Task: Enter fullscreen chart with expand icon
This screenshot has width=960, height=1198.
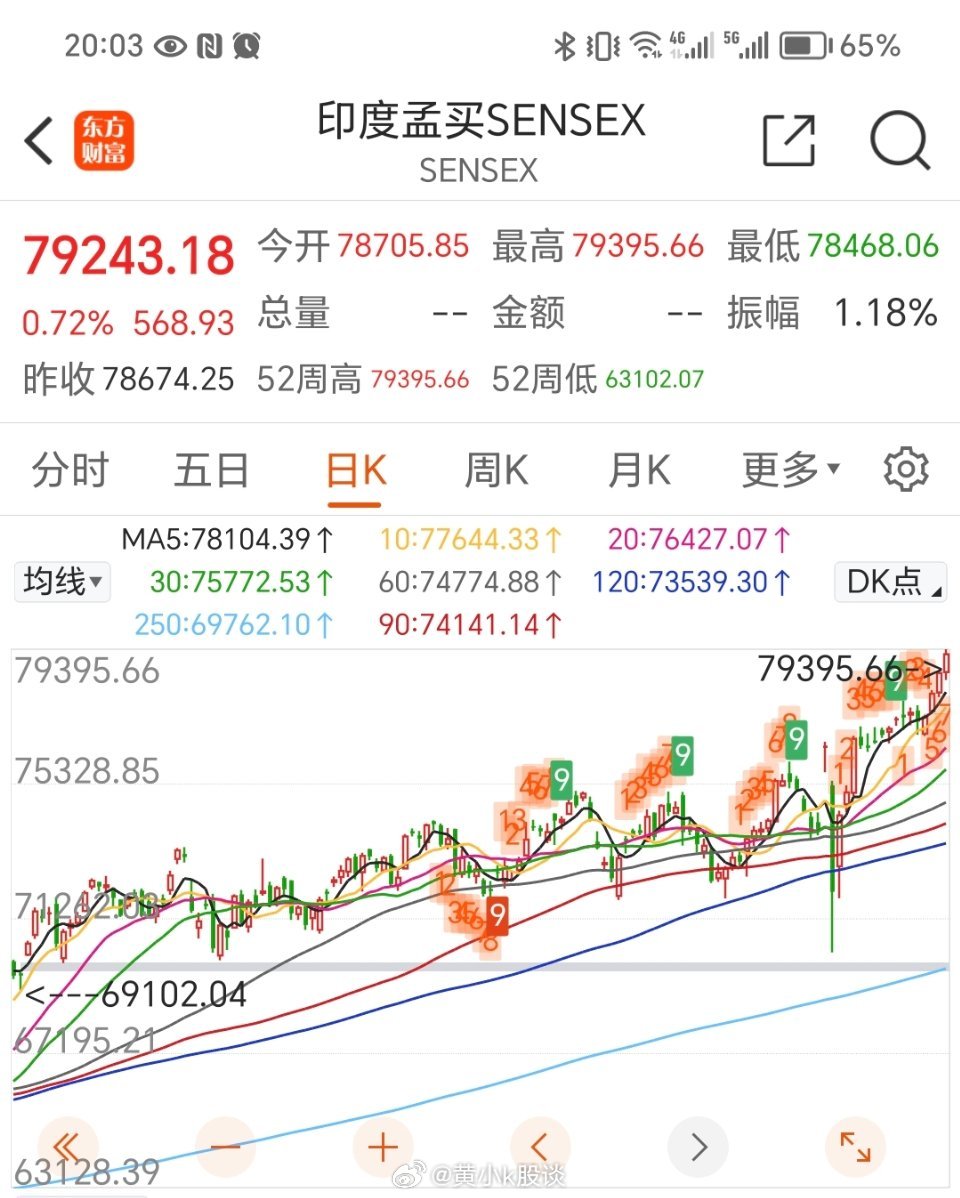Action: [x=855, y=1146]
